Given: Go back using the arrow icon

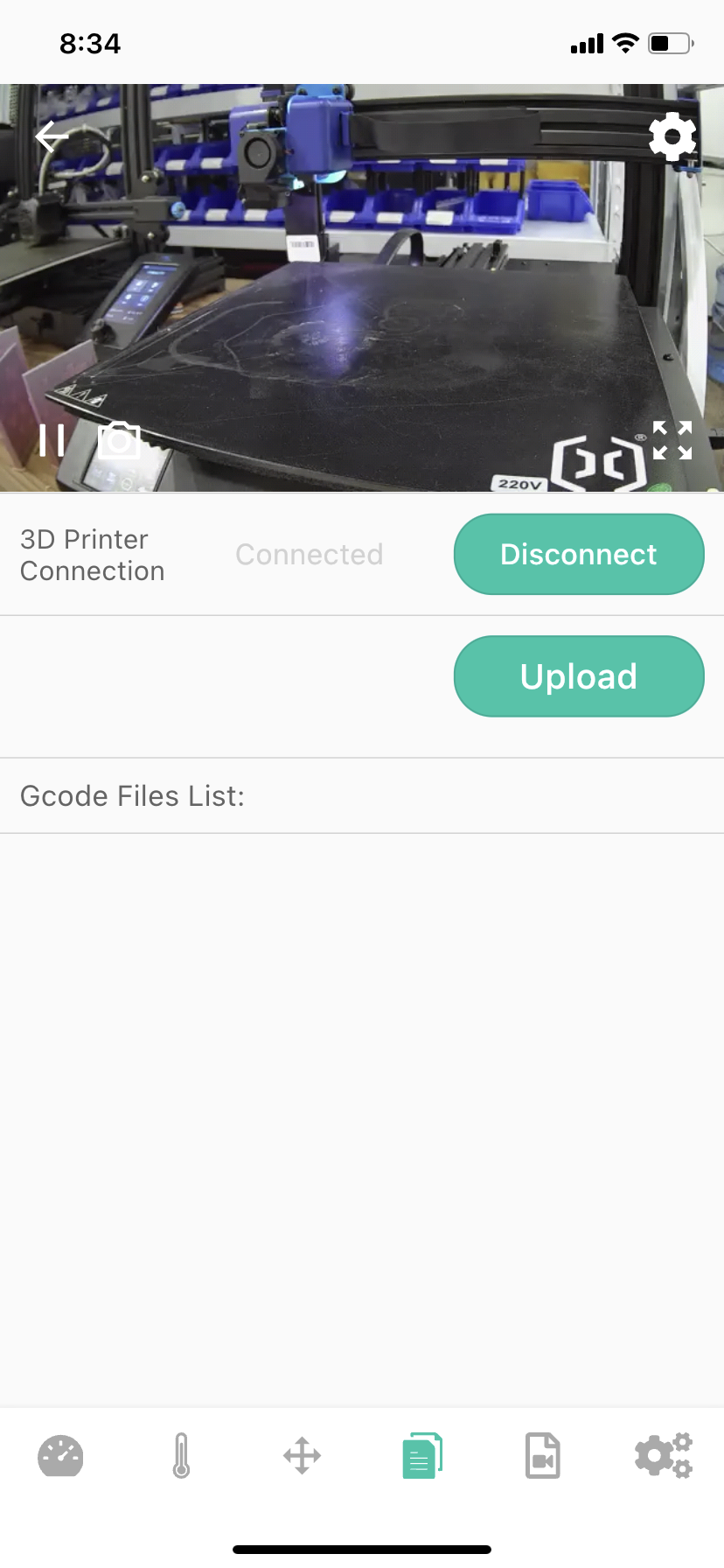Looking at the screenshot, I should click(52, 136).
